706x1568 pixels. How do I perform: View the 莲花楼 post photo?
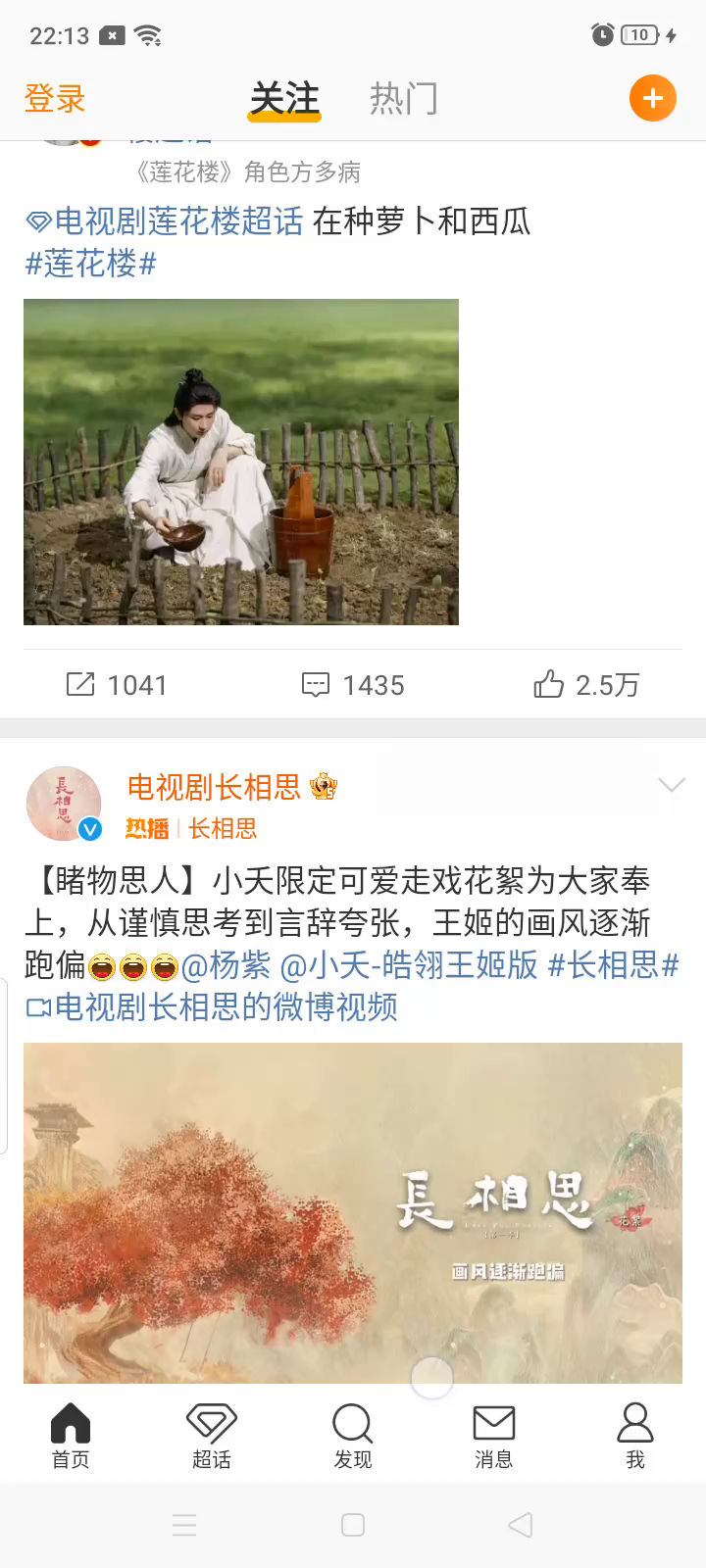tap(241, 462)
